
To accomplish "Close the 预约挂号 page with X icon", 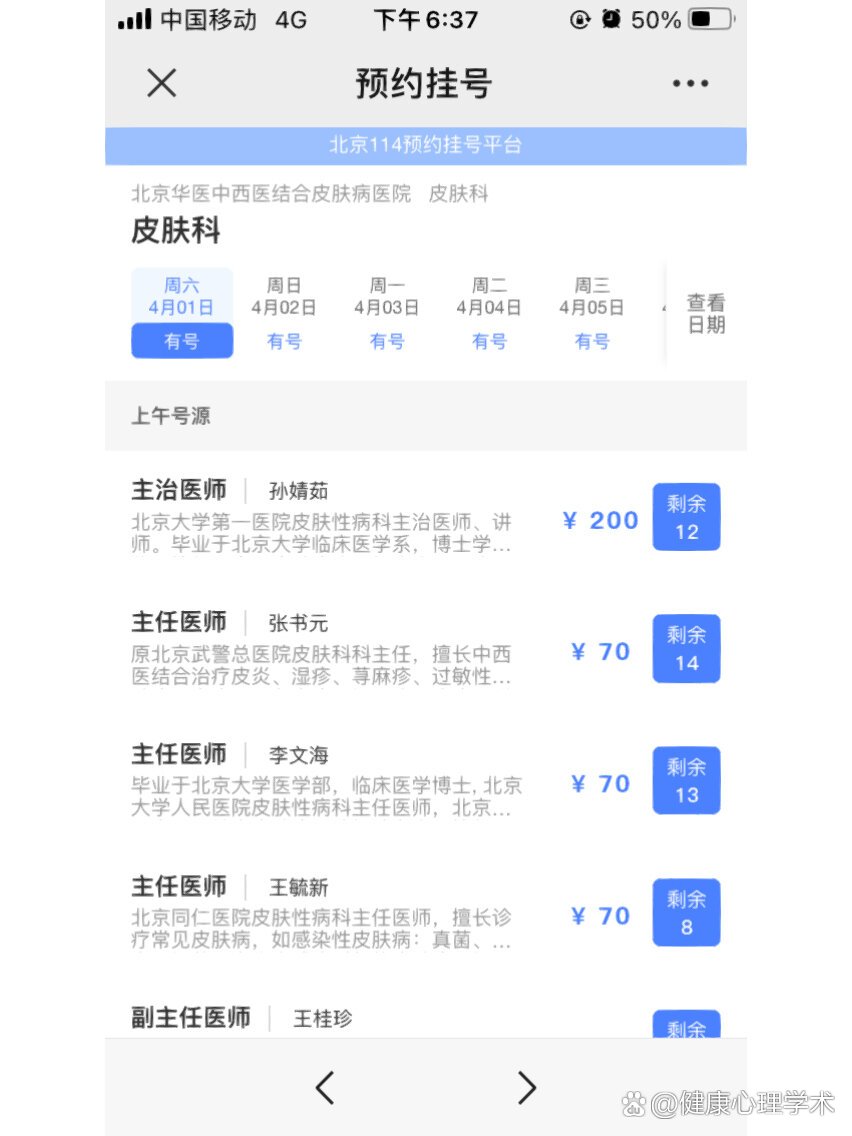I will [x=161, y=84].
